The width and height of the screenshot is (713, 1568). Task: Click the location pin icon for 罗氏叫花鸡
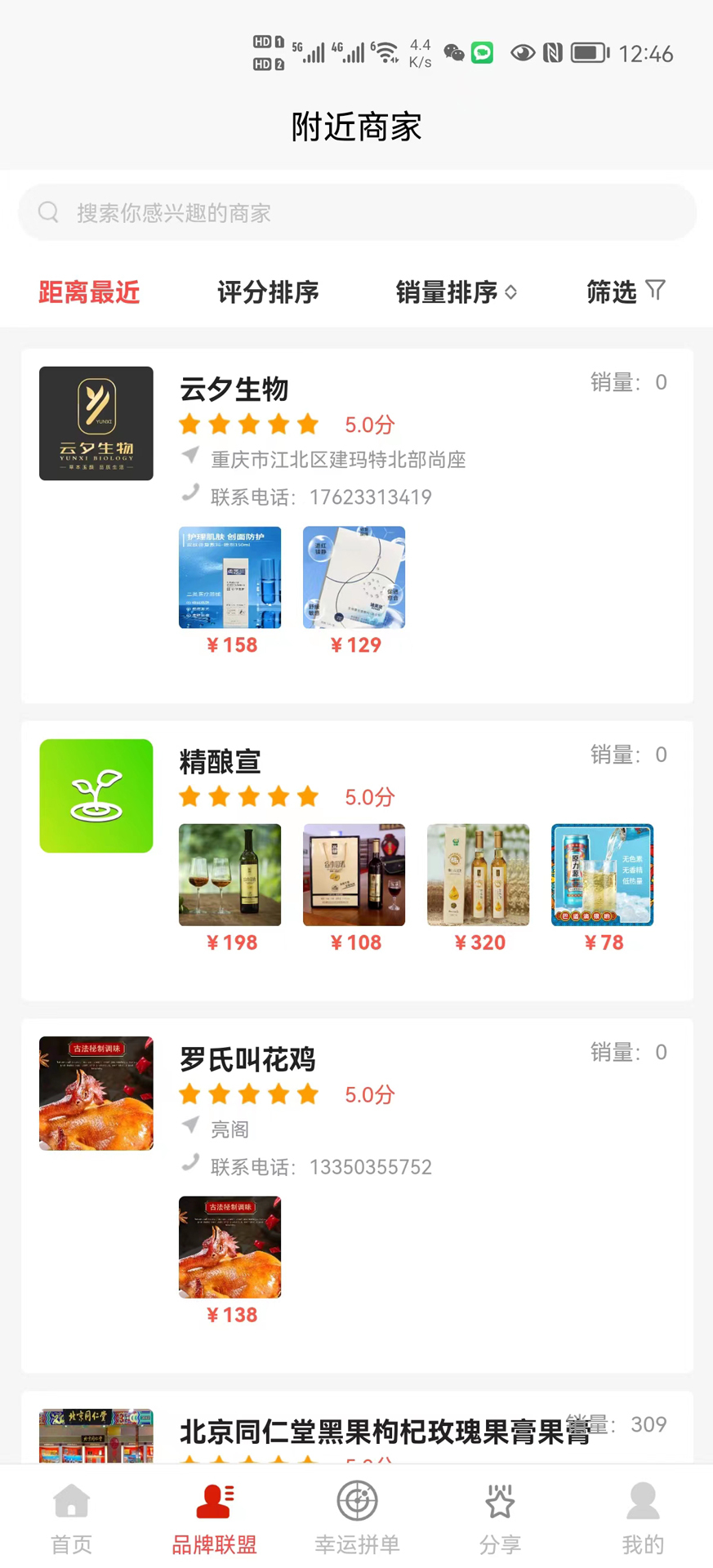pyautogui.click(x=189, y=1128)
